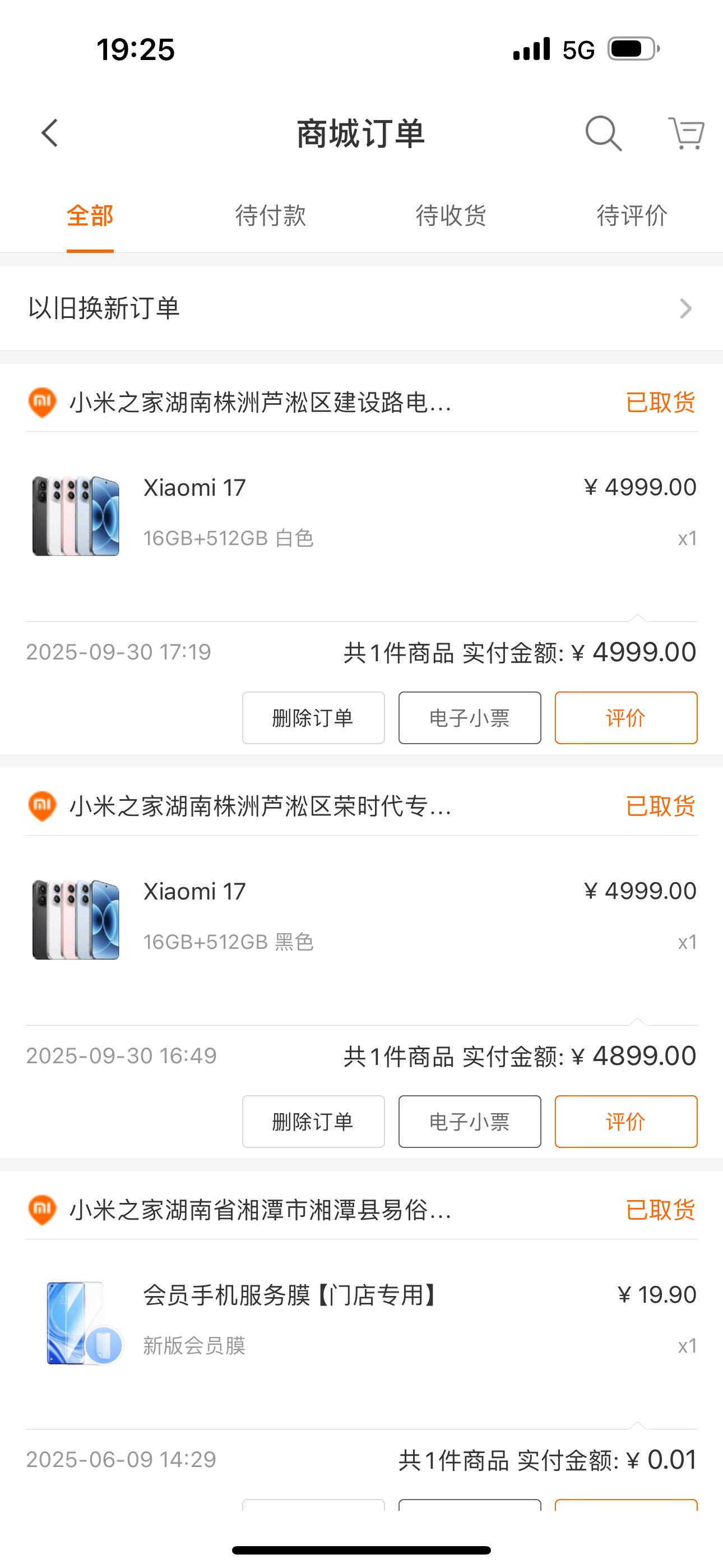Delete the white Xiaomi 17 order
This screenshot has height=1568, width=723.
click(313, 718)
